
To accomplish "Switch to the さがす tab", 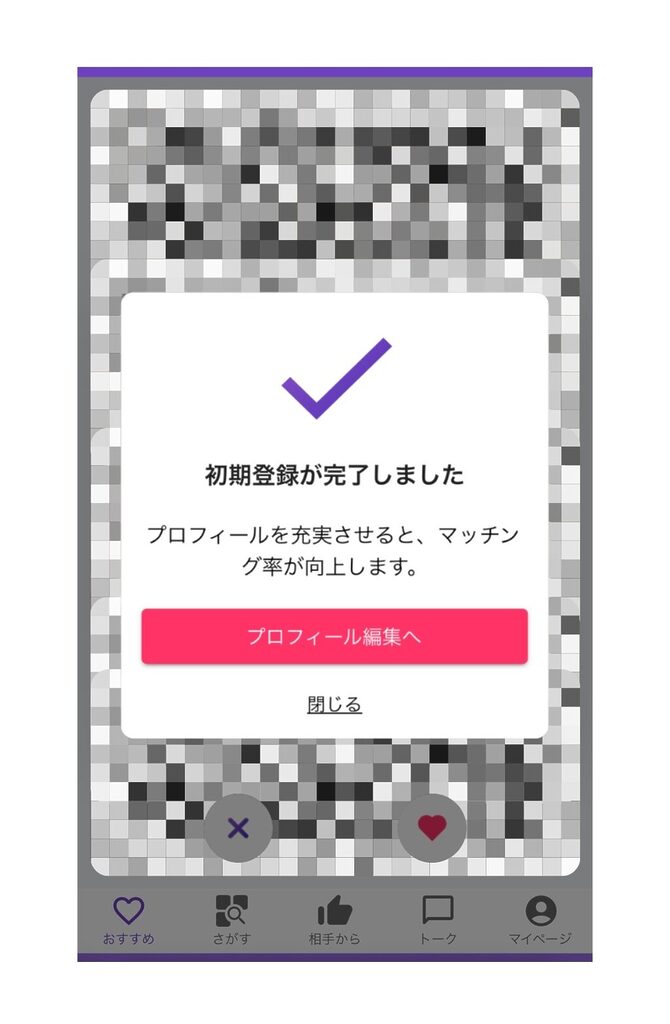I will 232,920.
